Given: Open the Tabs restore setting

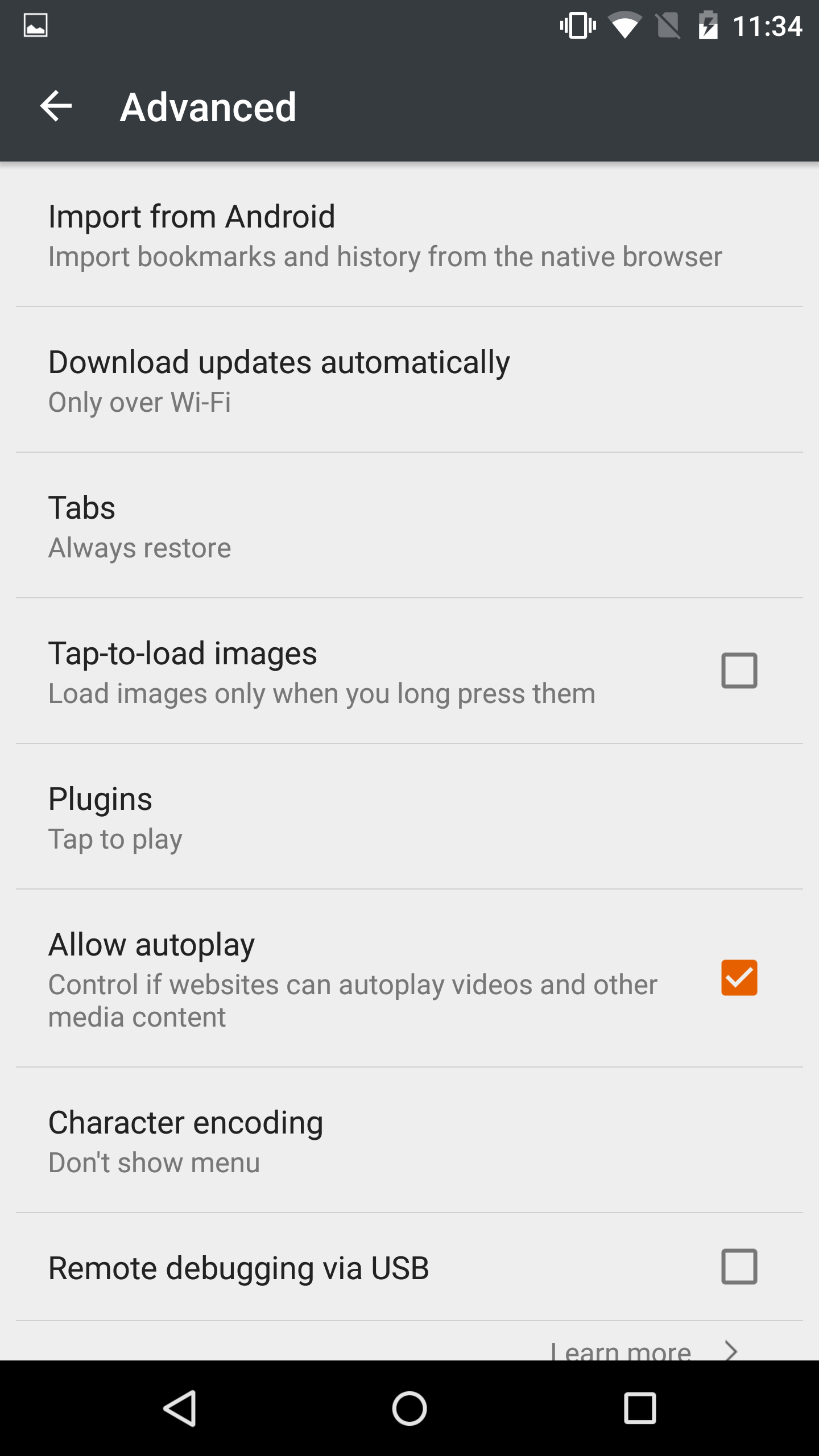Looking at the screenshot, I should click(x=139, y=526).
